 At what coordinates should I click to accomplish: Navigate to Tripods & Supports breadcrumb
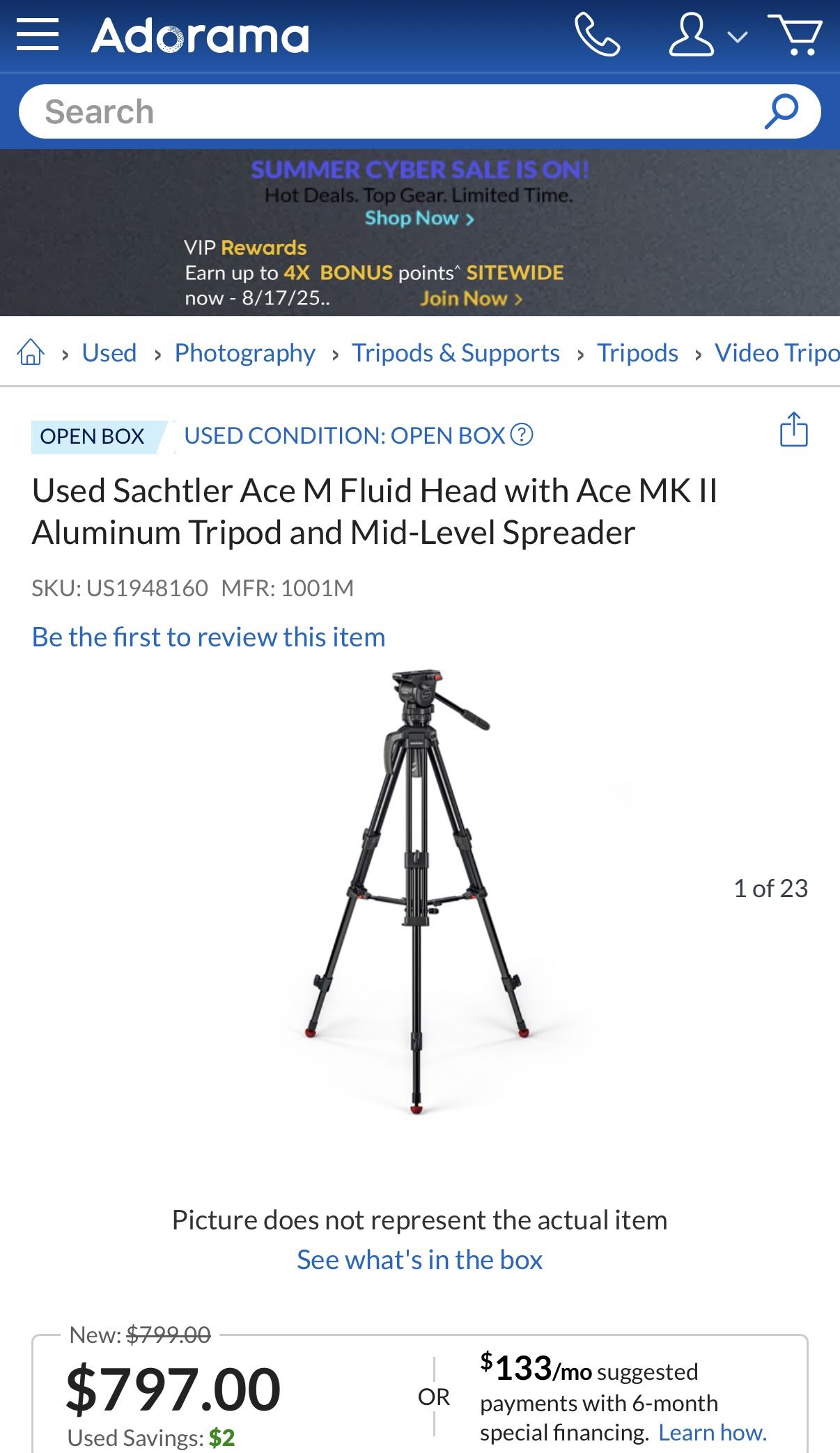pyautogui.click(x=456, y=353)
